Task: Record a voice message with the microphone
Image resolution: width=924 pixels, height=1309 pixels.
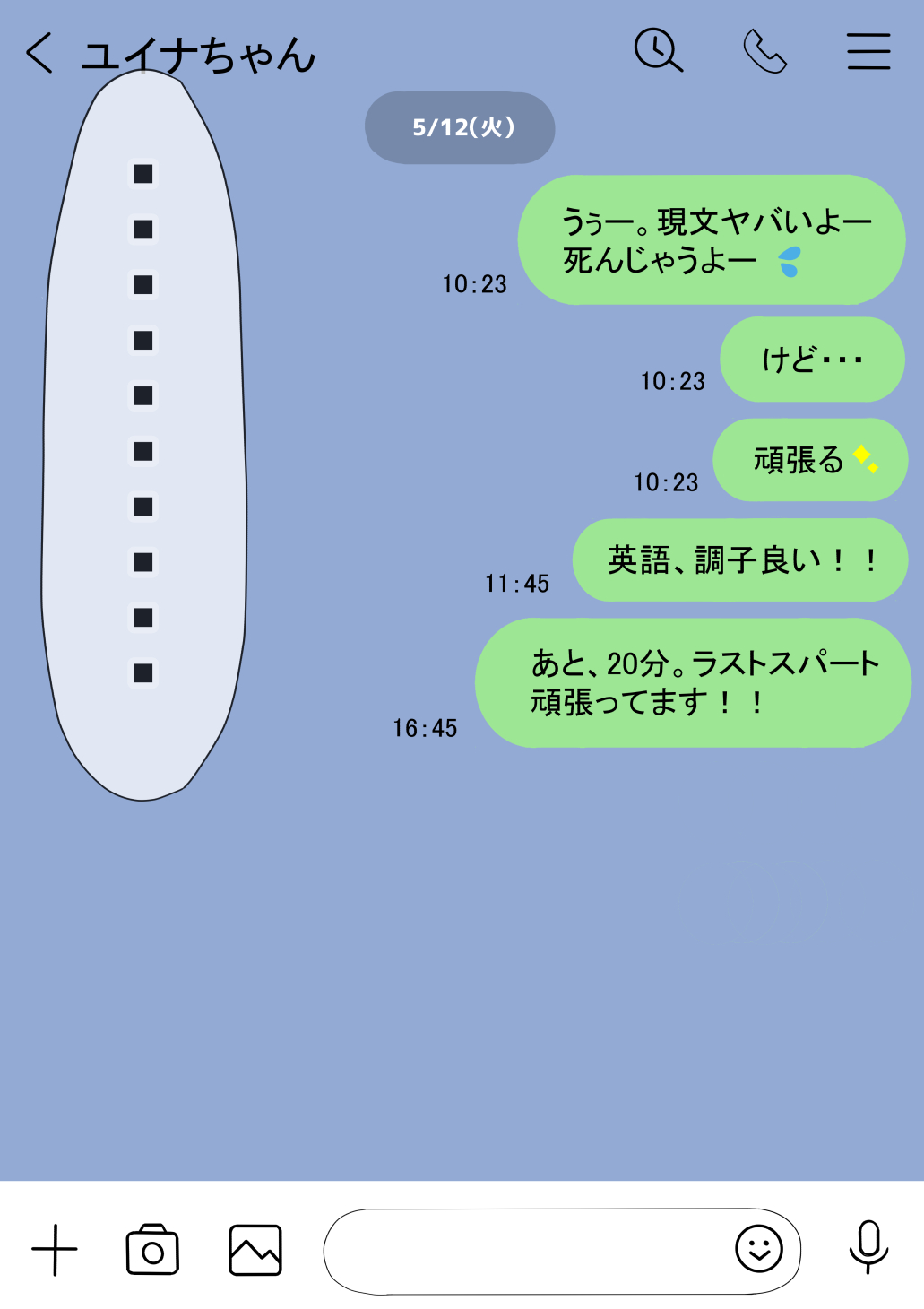Action: (868, 1247)
